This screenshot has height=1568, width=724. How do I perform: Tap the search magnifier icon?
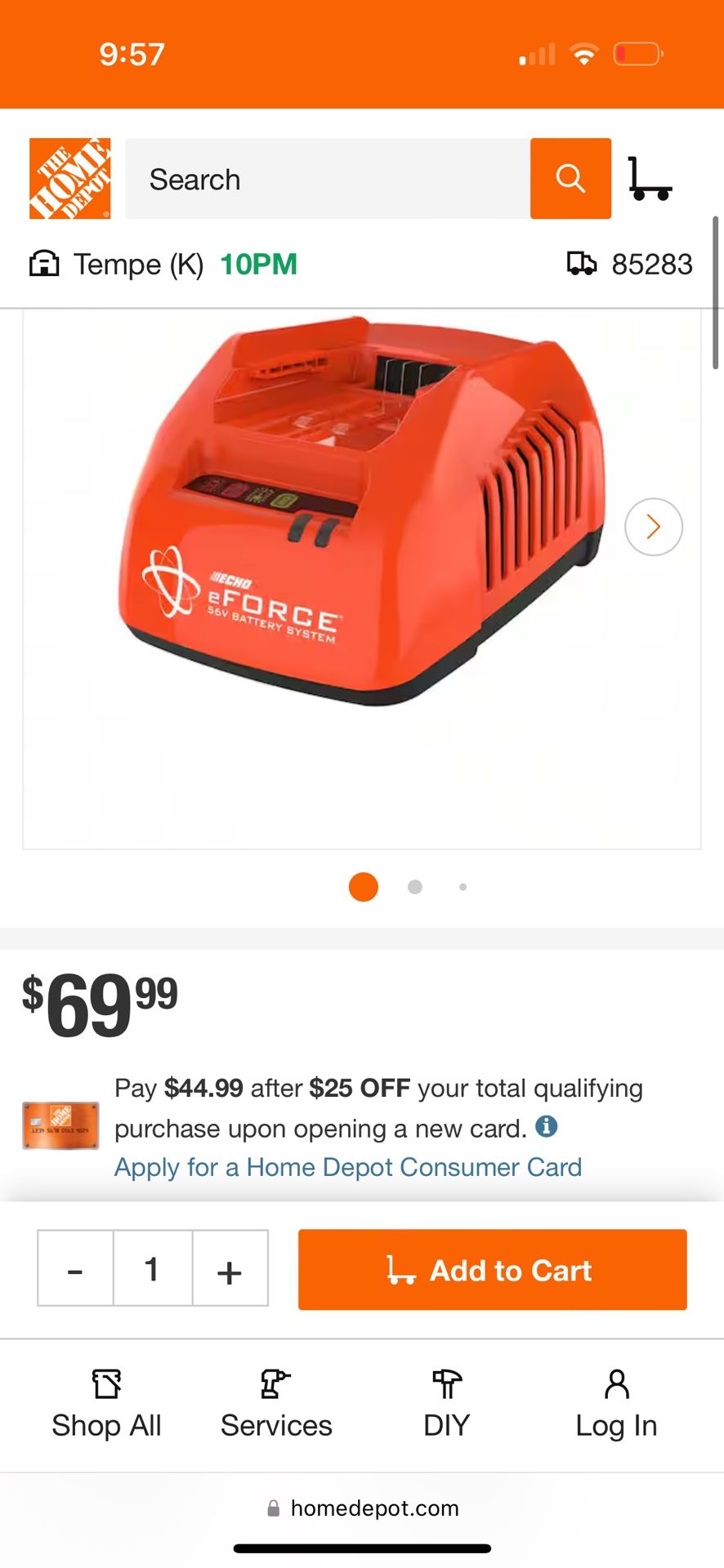(570, 178)
